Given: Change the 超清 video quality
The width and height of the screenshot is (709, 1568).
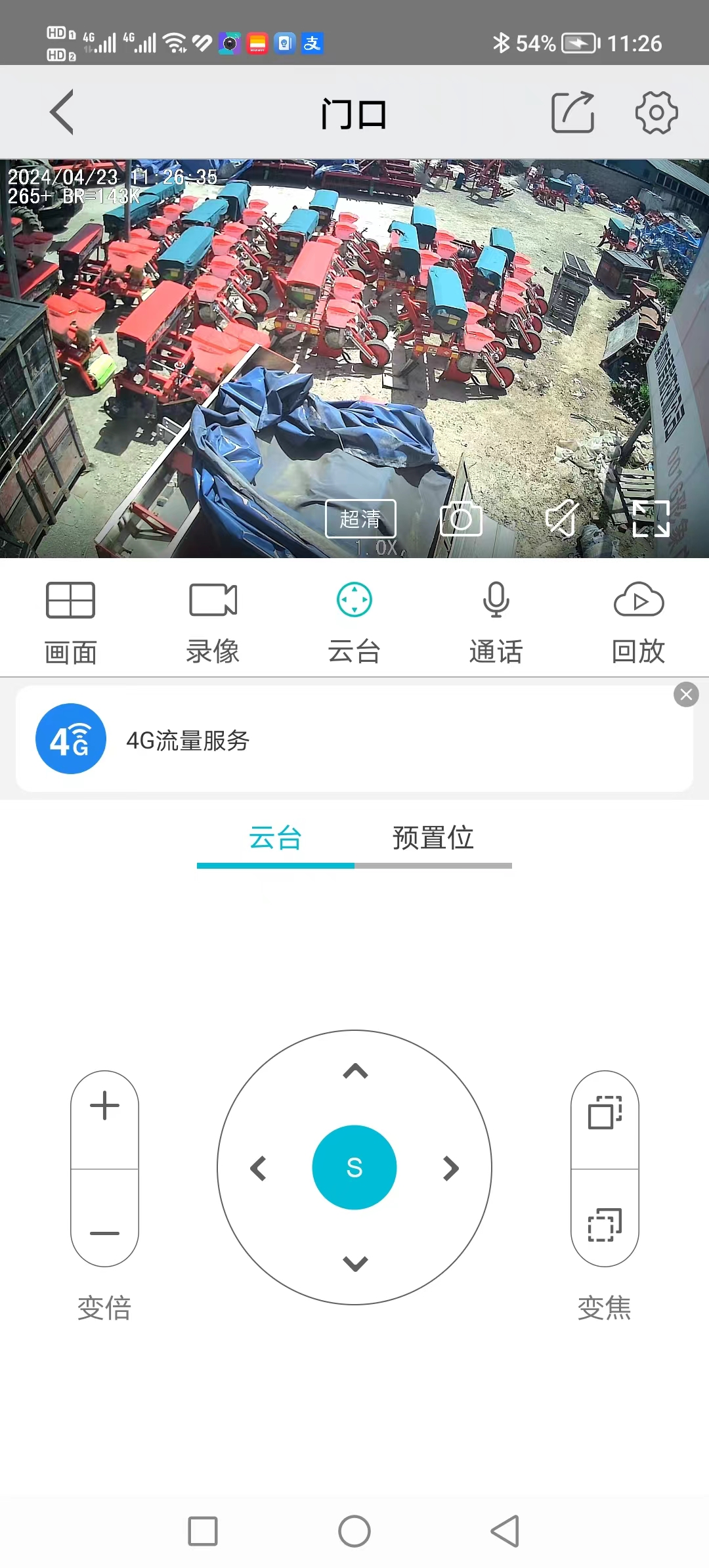Looking at the screenshot, I should pyautogui.click(x=360, y=519).
